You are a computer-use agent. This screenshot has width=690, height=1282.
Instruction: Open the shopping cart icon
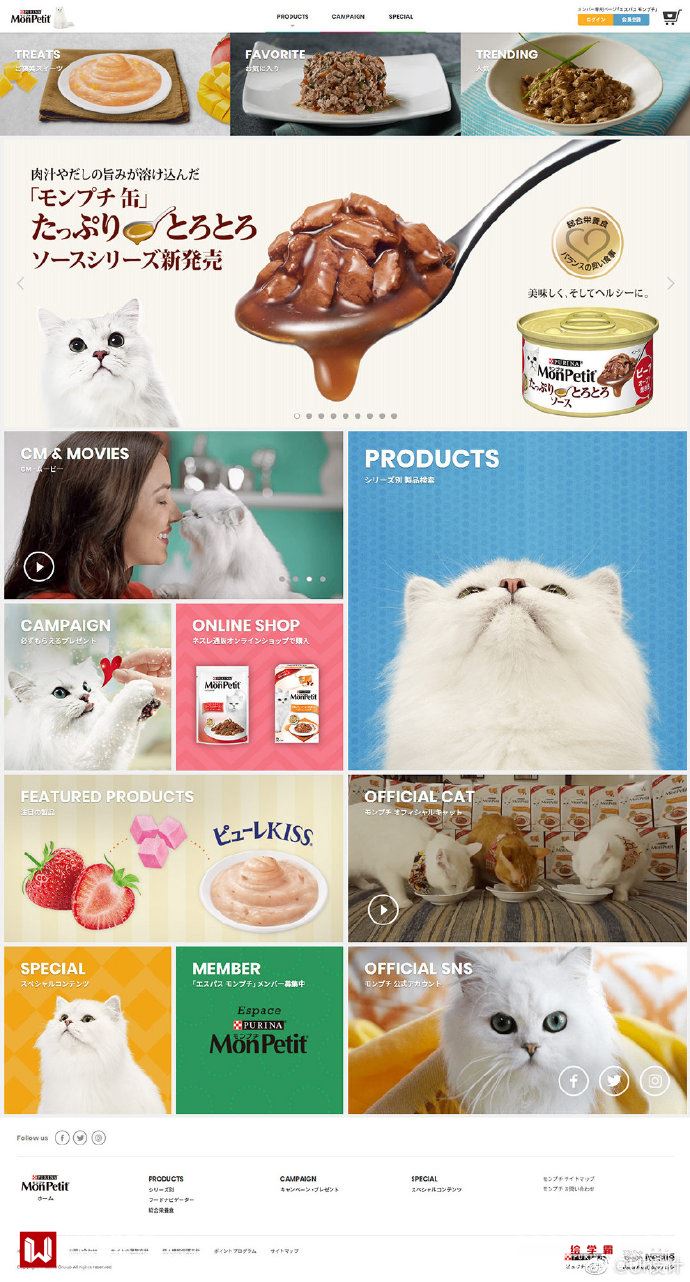tap(670, 16)
